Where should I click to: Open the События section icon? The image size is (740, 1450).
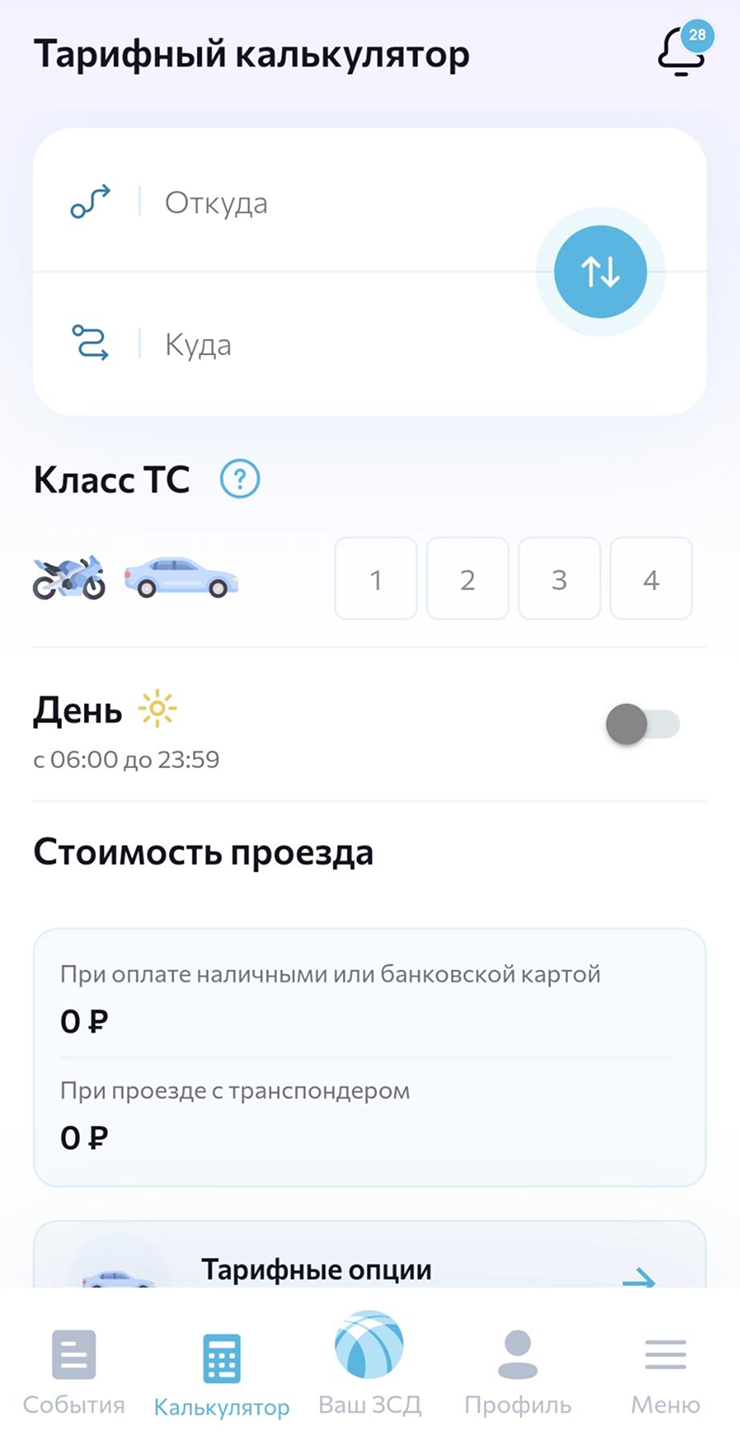point(73,1356)
